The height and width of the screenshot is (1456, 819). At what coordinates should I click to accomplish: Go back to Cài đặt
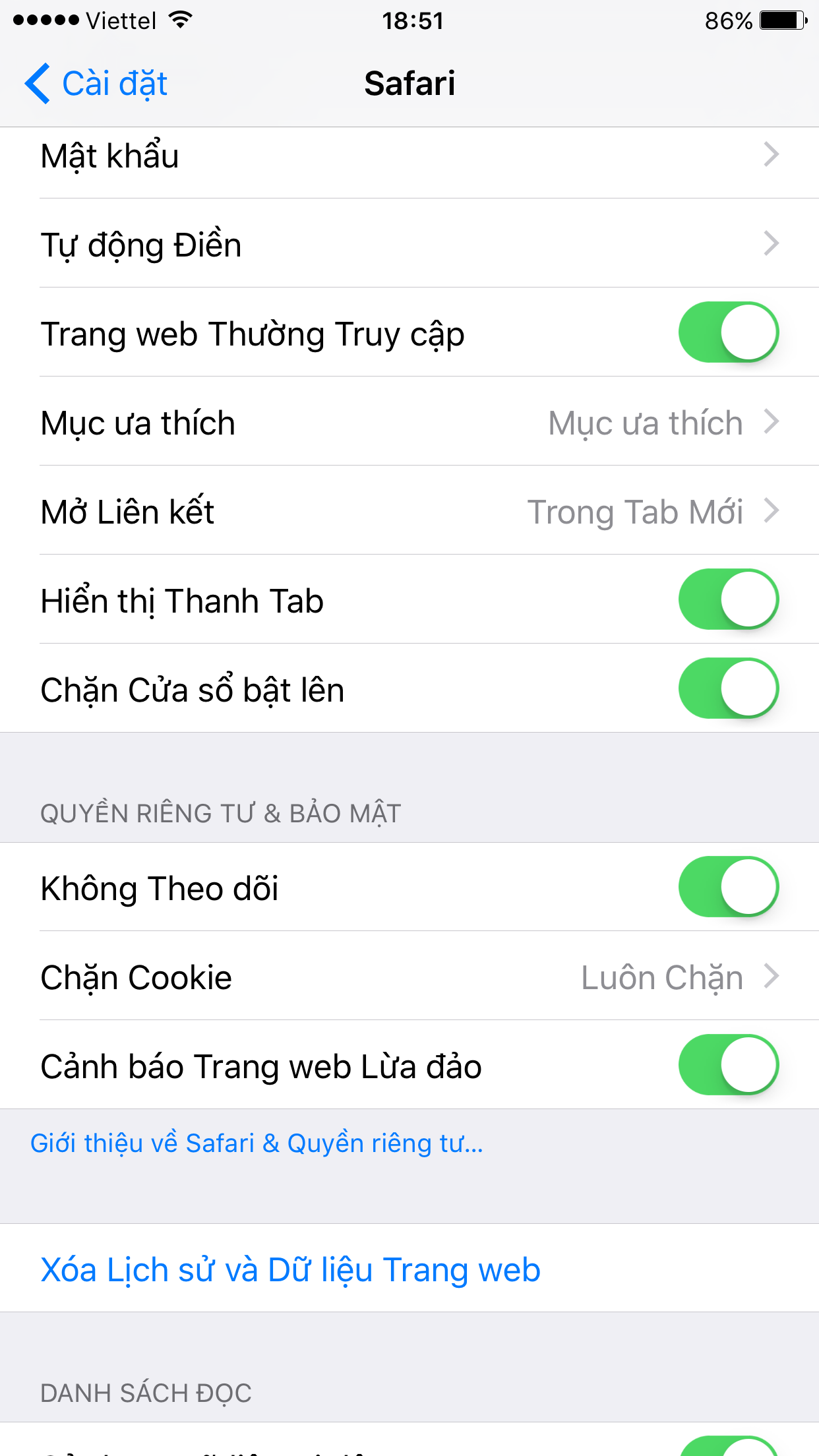(96, 84)
